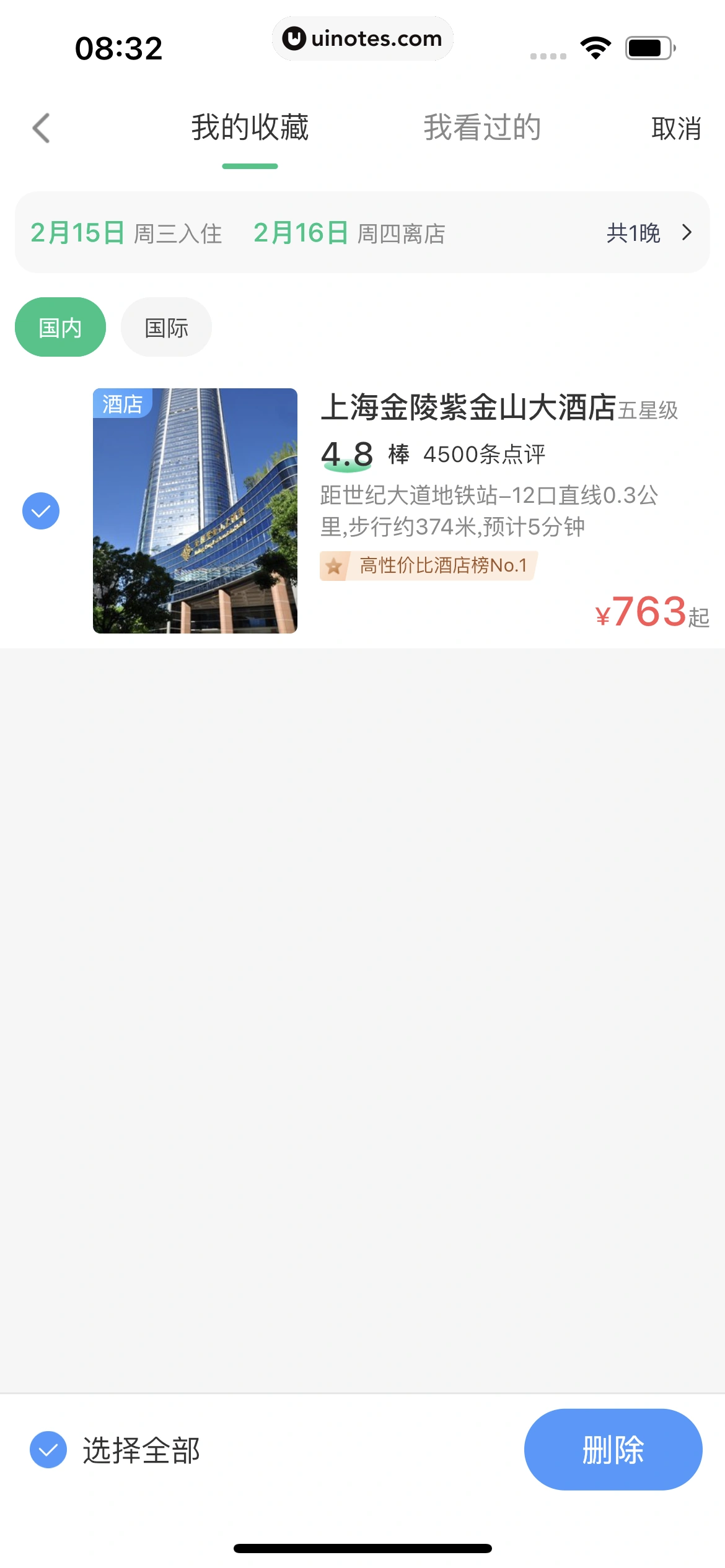Open the 上海金陵紫金山大酒店 hotel card

tap(471, 510)
